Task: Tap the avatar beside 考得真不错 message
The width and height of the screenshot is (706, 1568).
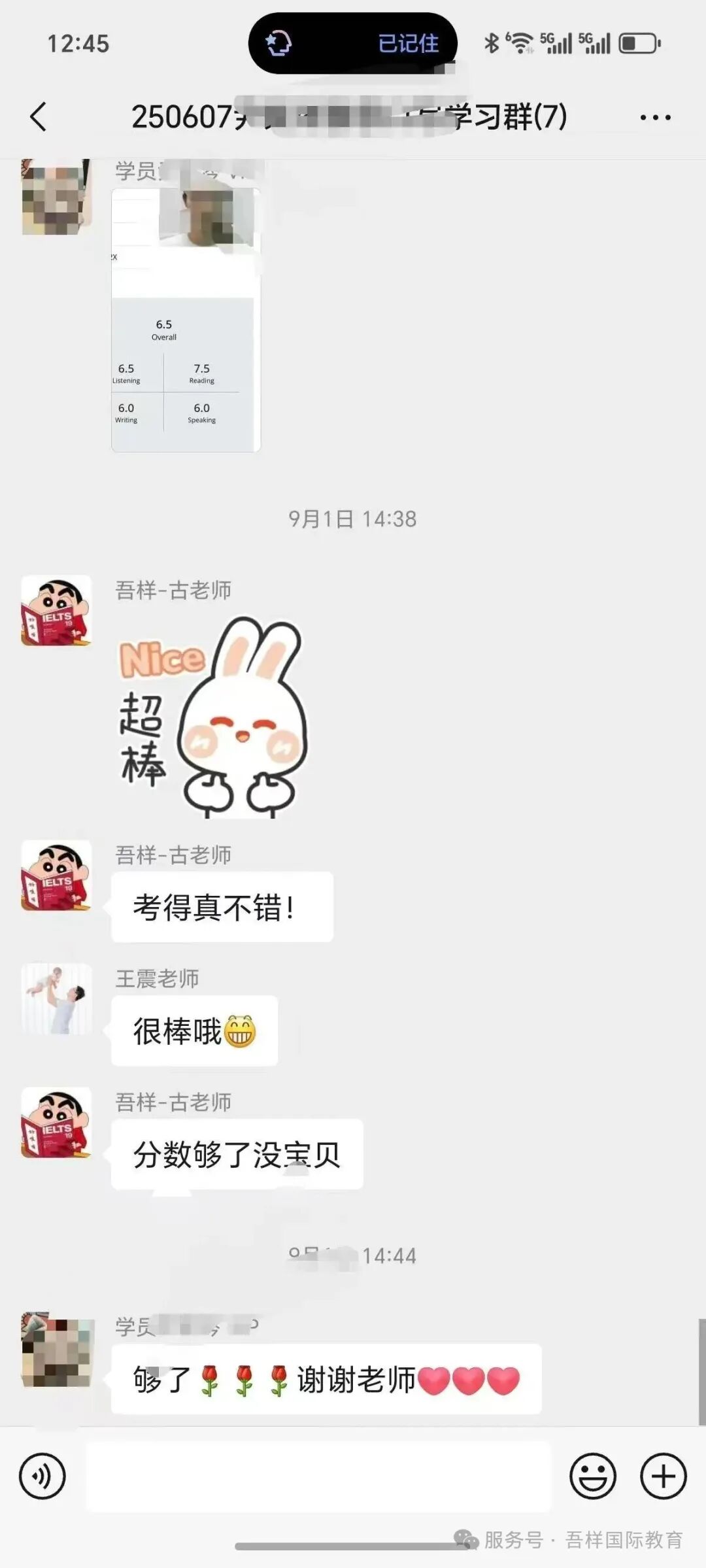Action: [x=56, y=876]
